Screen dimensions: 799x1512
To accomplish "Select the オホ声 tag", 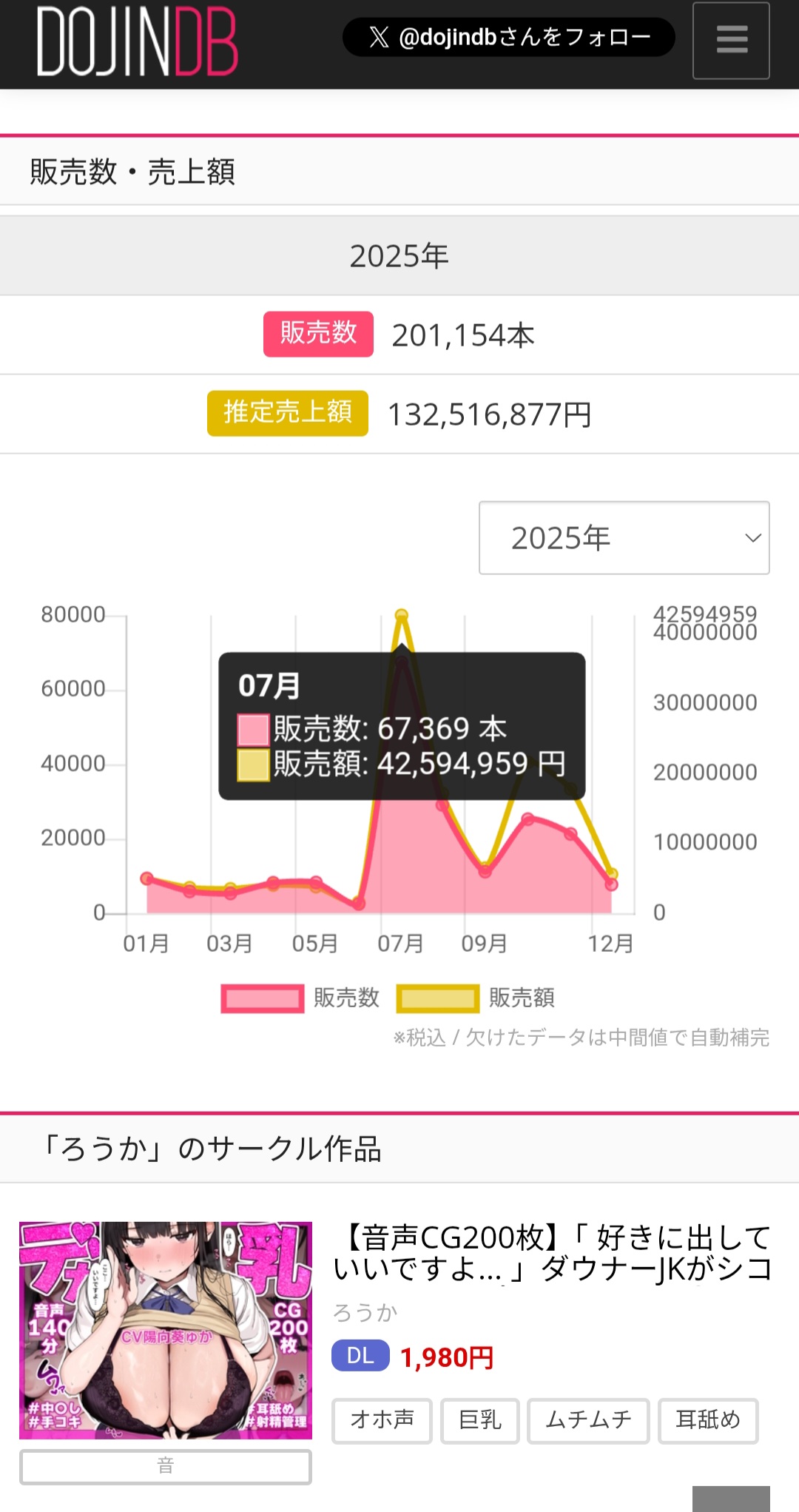I will pyautogui.click(x=382, y=1420).
